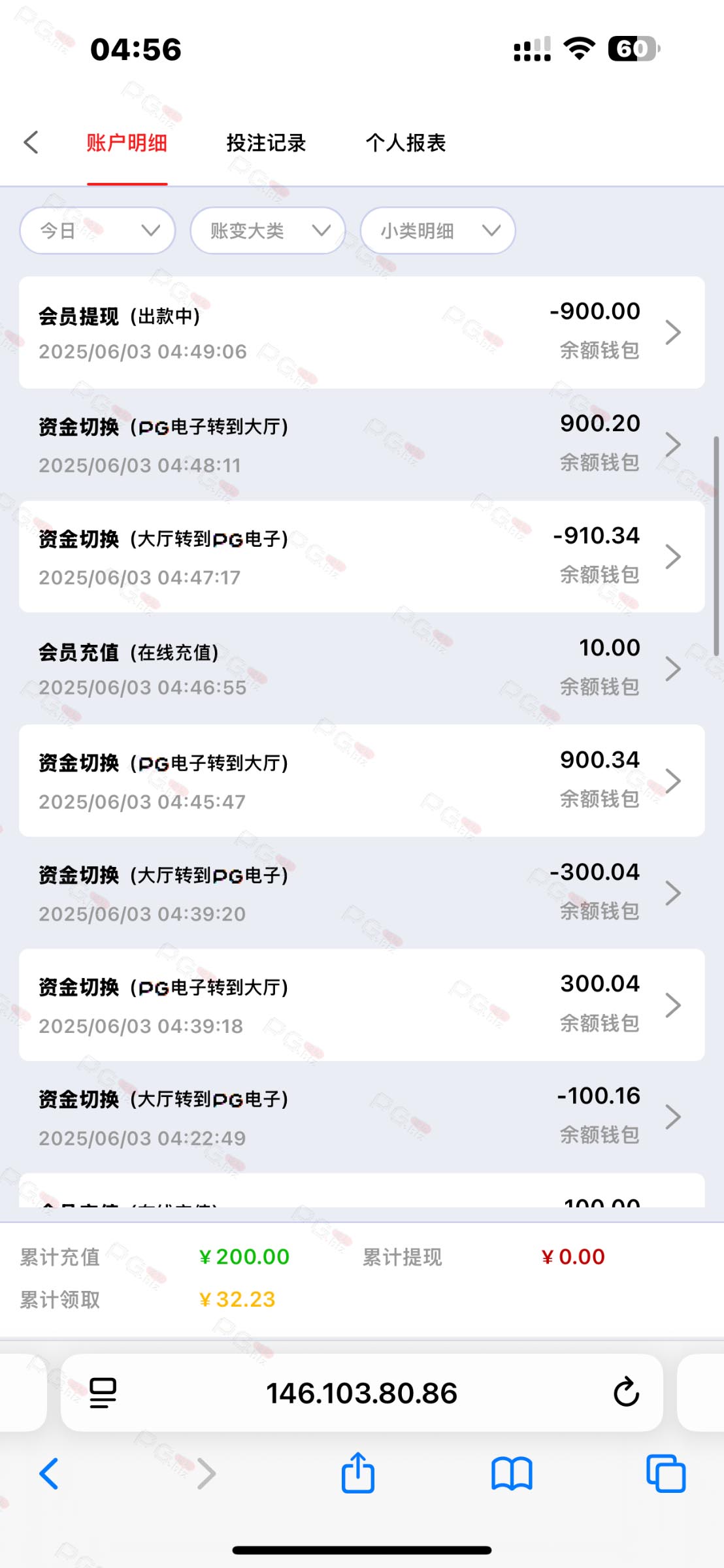This screenshot has width=724, height=1568.
Task: Open the Safari share sheet
Action: pos(358,1473)
